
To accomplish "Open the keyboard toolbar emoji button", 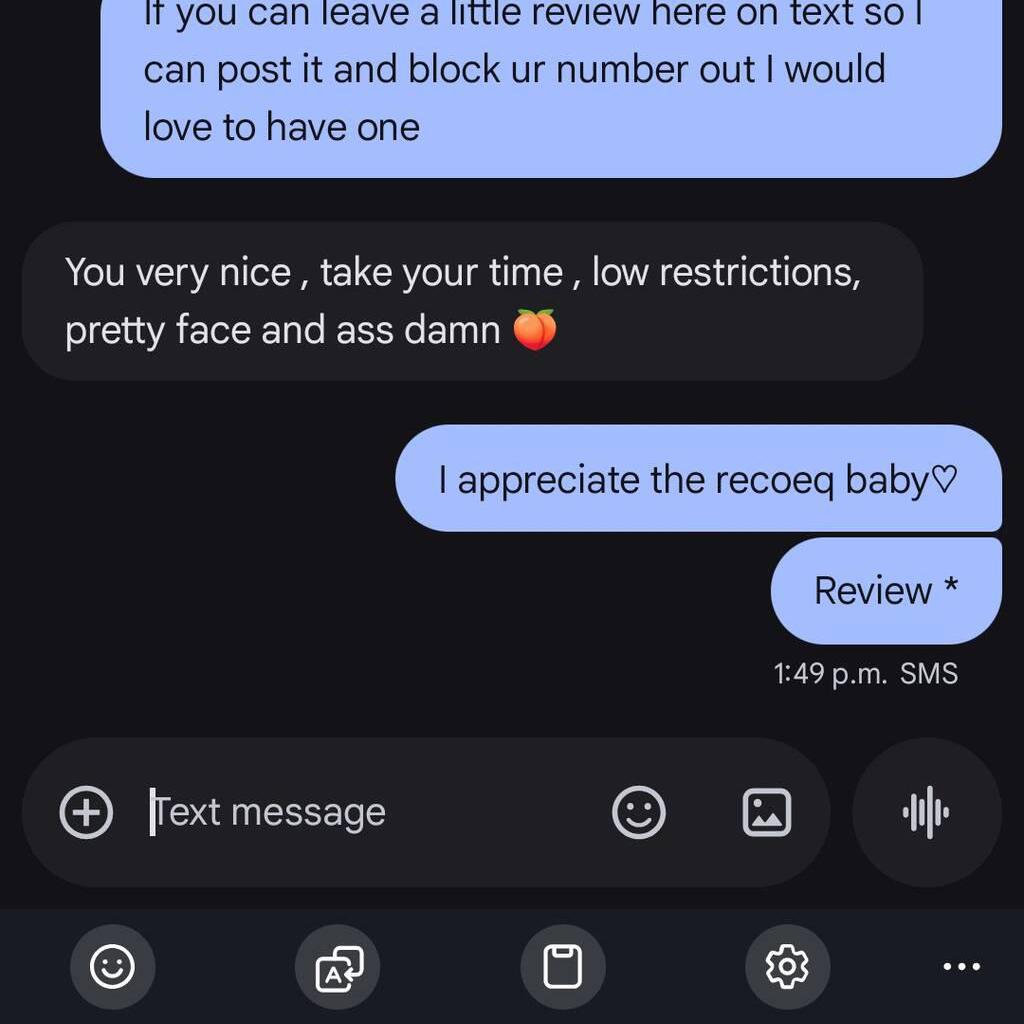I will coord(112,967).
